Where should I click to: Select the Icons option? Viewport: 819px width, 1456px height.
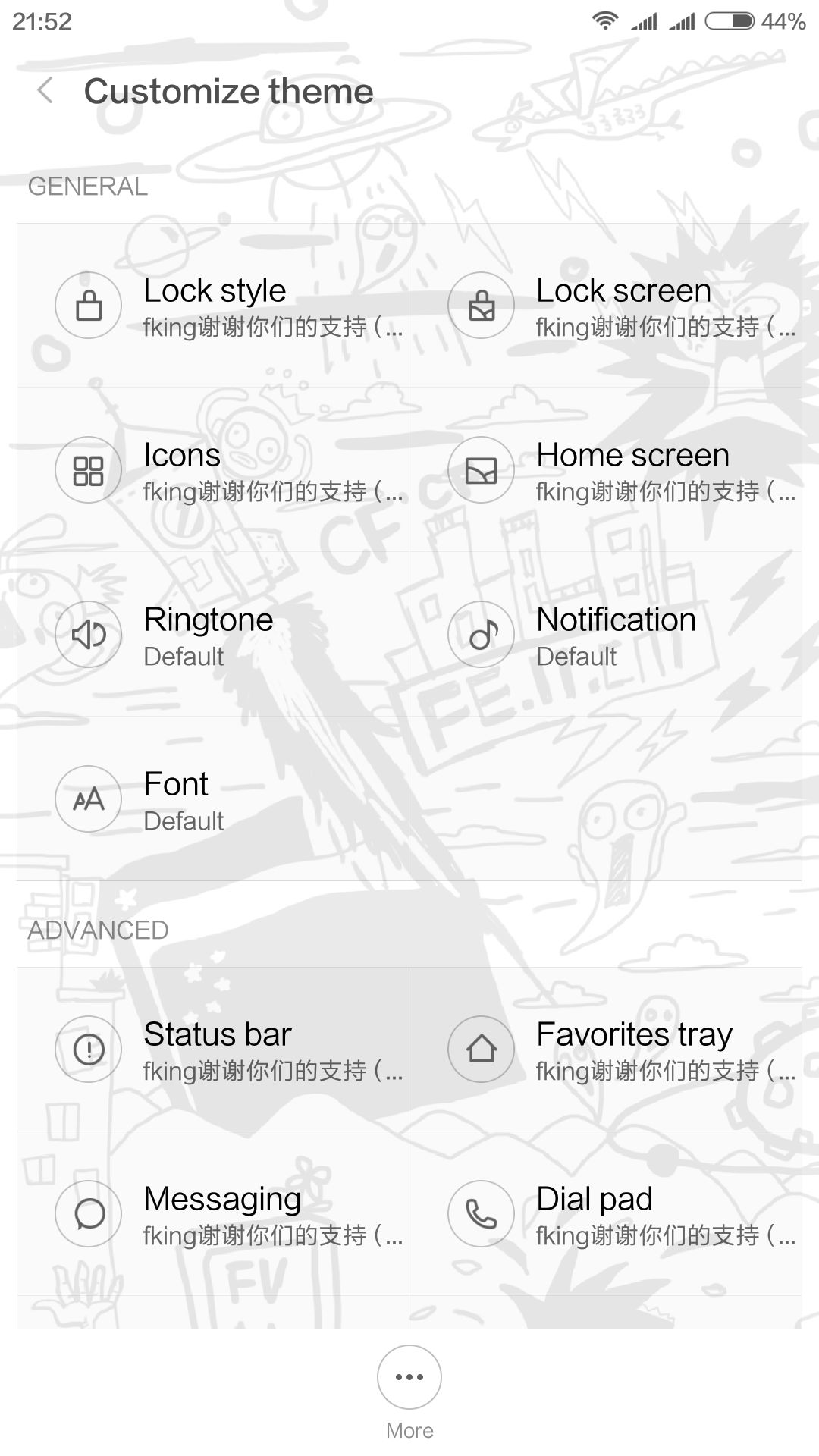click(x=213, y=470)
